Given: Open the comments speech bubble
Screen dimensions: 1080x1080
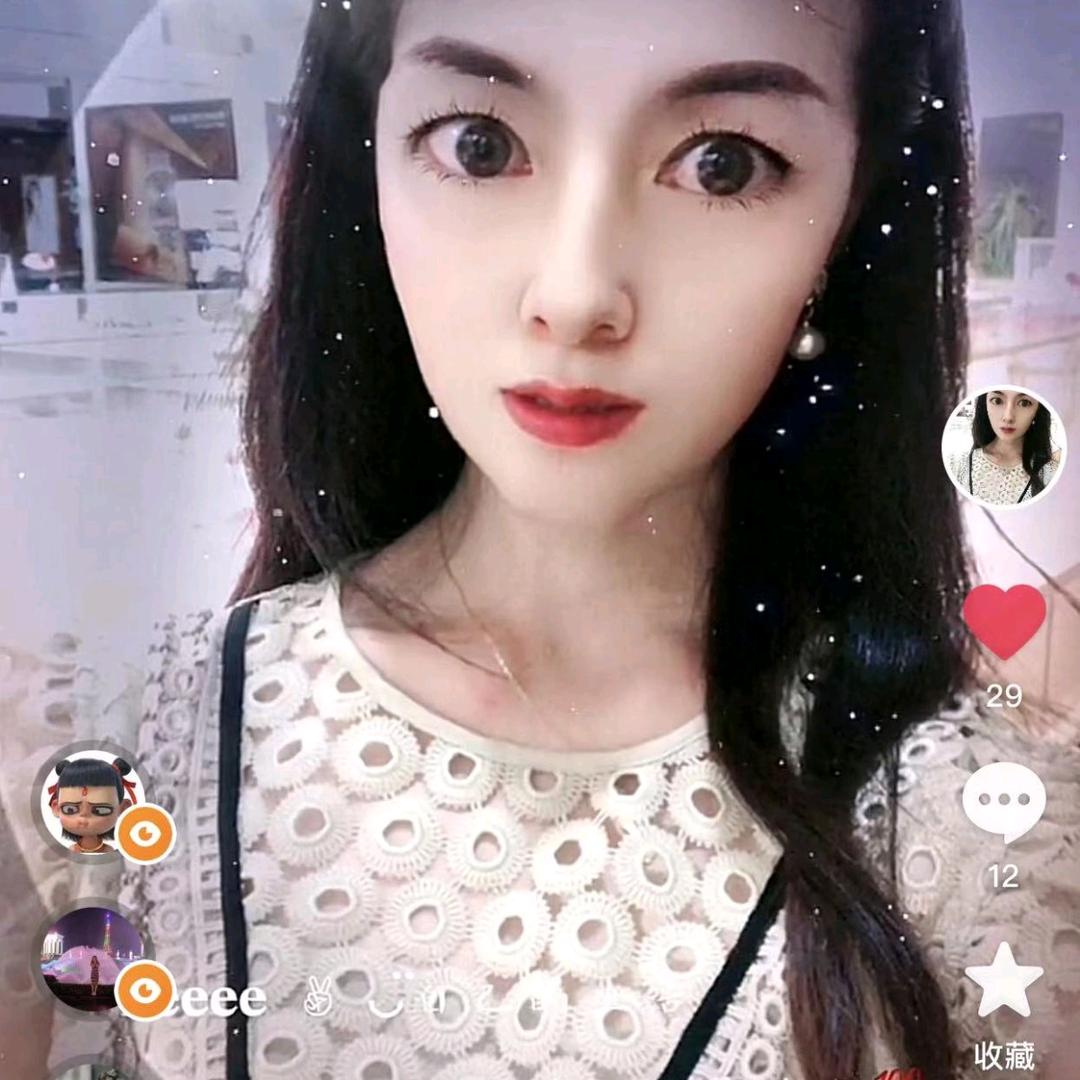Looking at the screenshot, I should (1003, 802).
